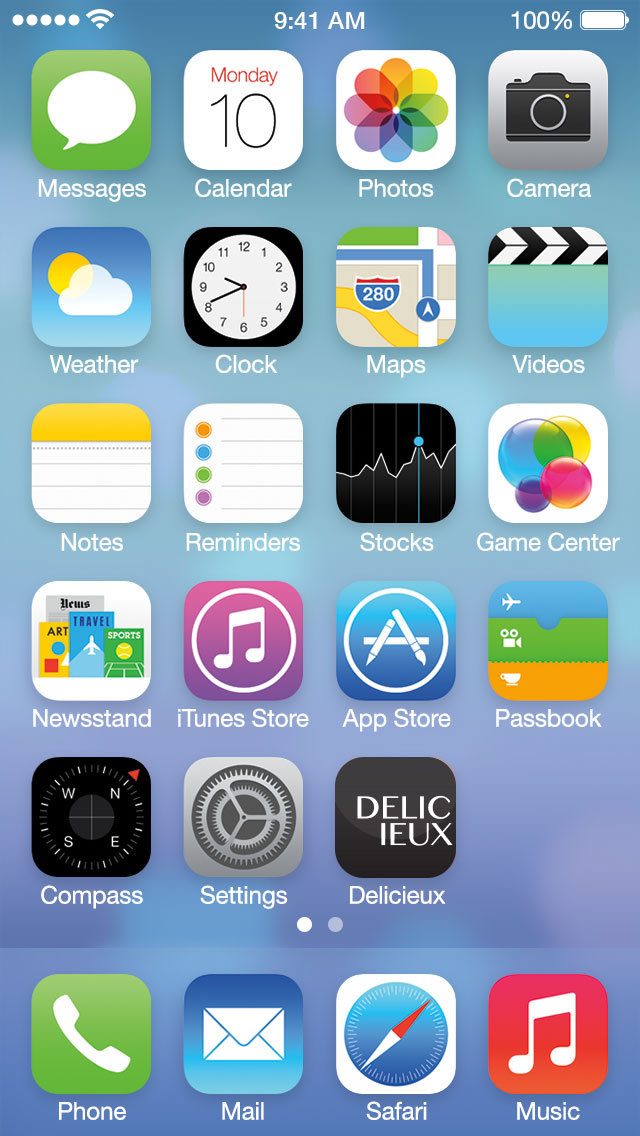Viewport: 640px width, 1136px height.
Task: Launch Game Center
Action: [x=548, y=463]
